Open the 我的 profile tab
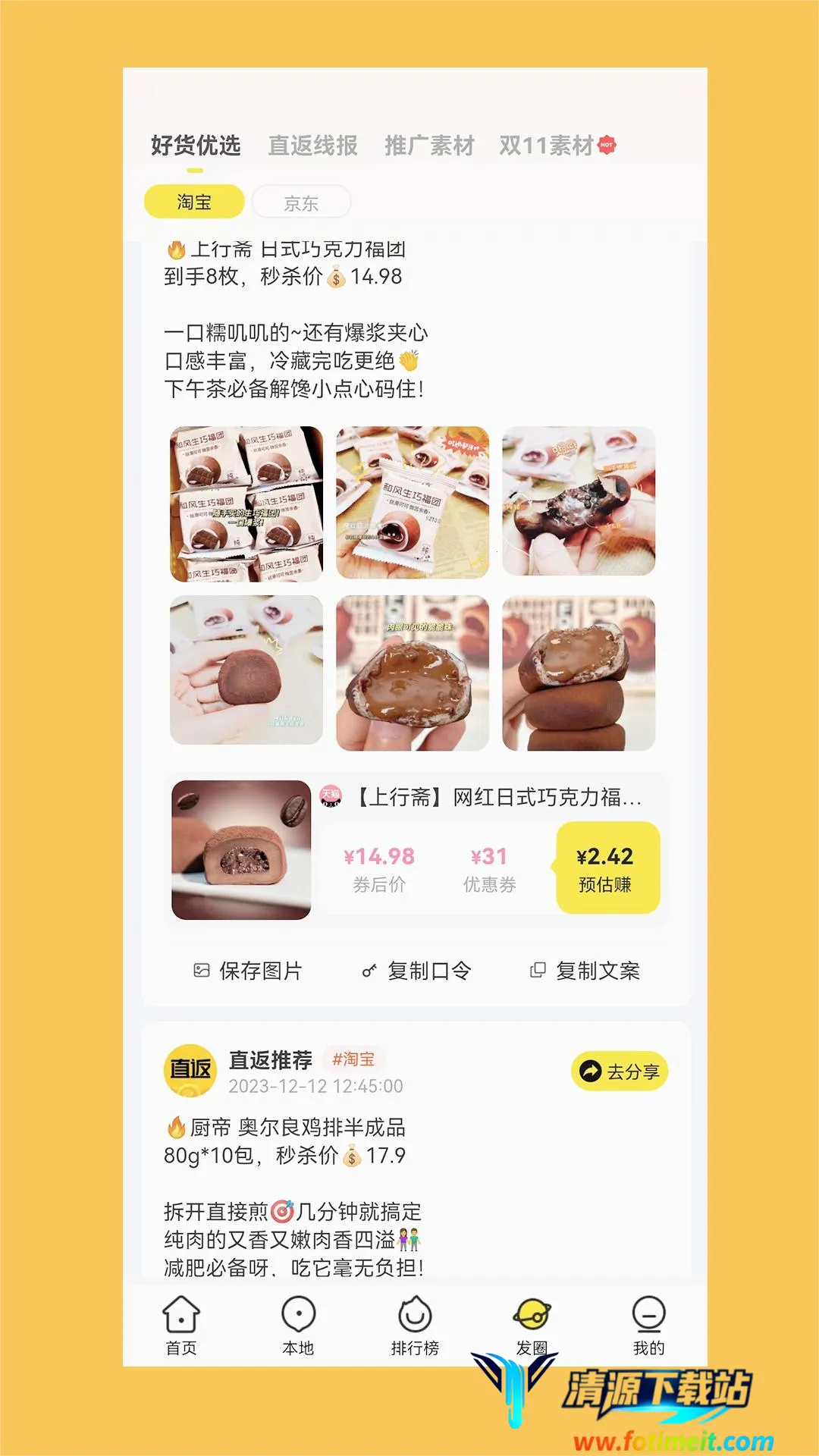 [x=648, y=1326]
